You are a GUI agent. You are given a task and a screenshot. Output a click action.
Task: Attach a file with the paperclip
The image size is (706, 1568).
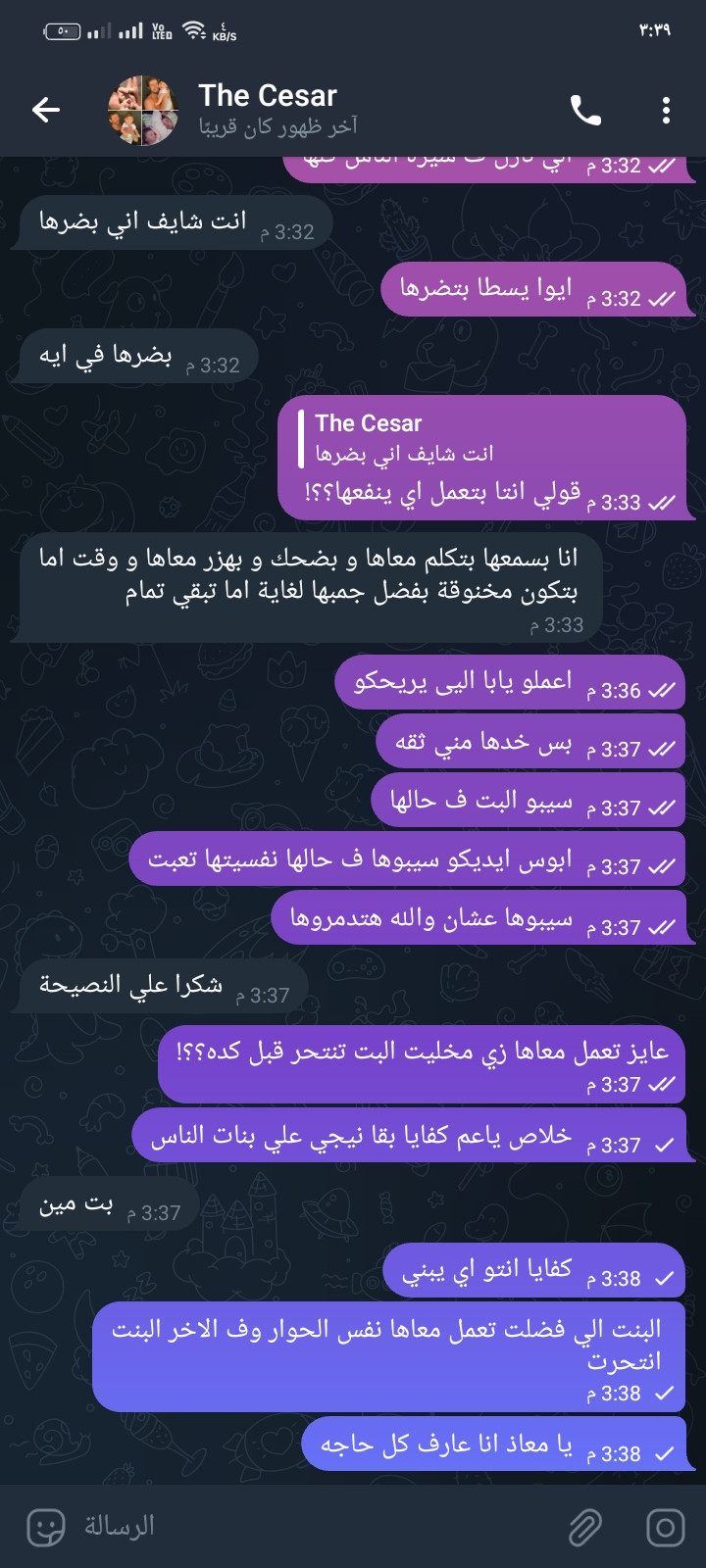pyautogui.click(x=586, y=1527)
